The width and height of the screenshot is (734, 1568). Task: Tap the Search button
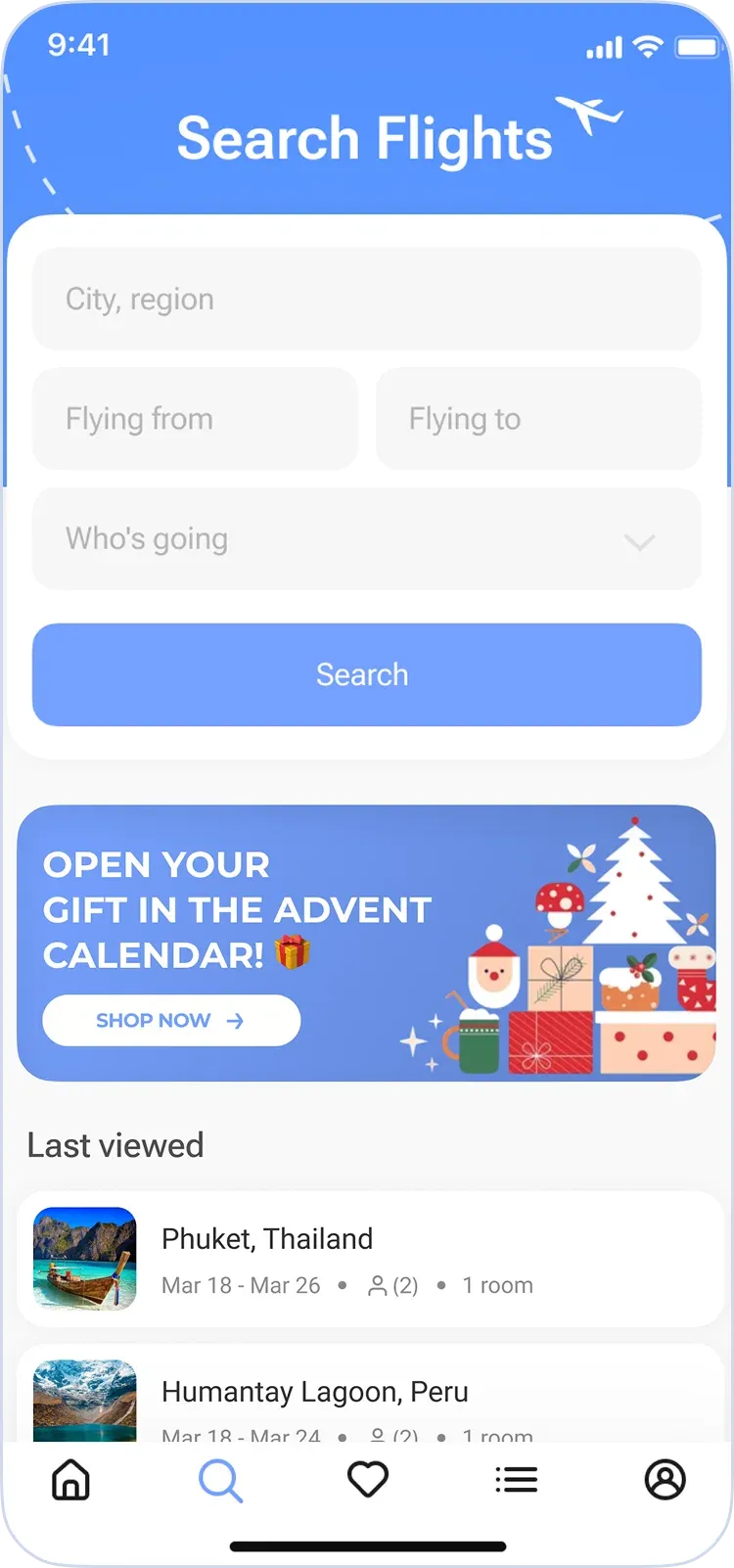point(366,674)
